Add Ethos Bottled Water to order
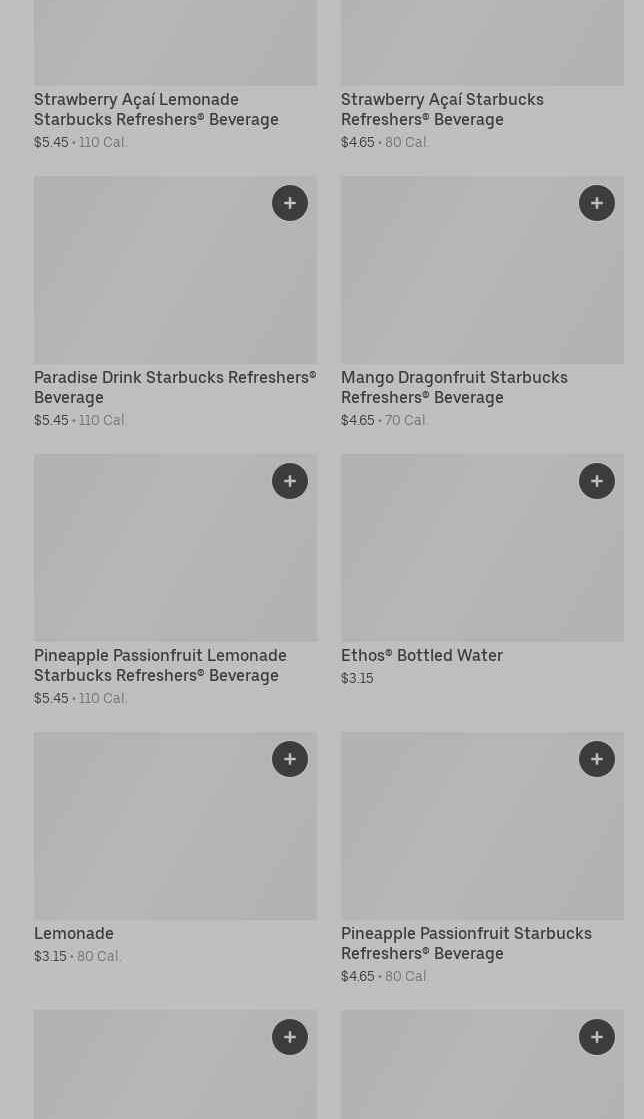This screenshot has height=1119, width=644. (x=597, y=481)
